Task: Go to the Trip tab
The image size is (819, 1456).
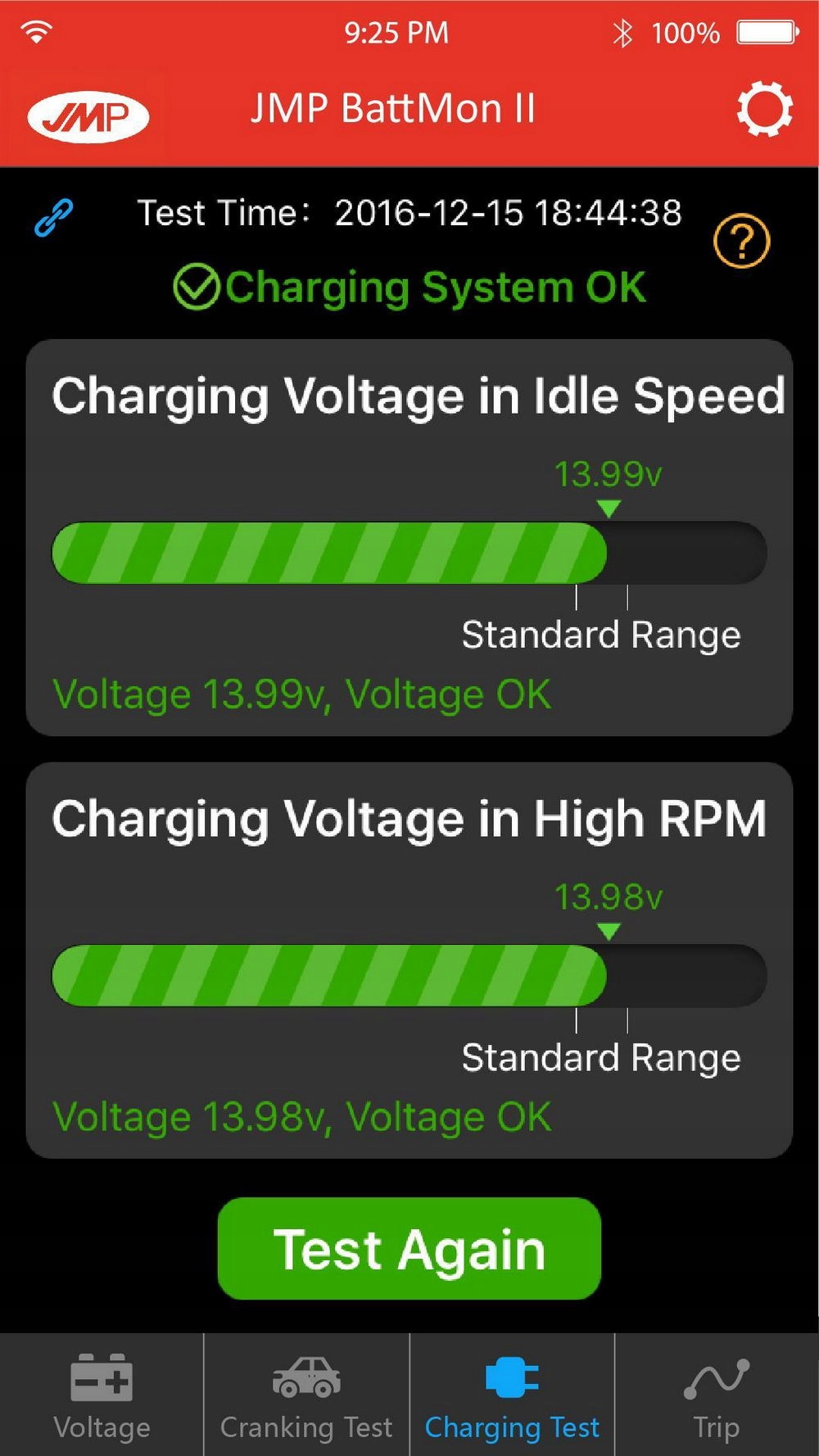Action: pyautogui.click(x=717, y=1395)
